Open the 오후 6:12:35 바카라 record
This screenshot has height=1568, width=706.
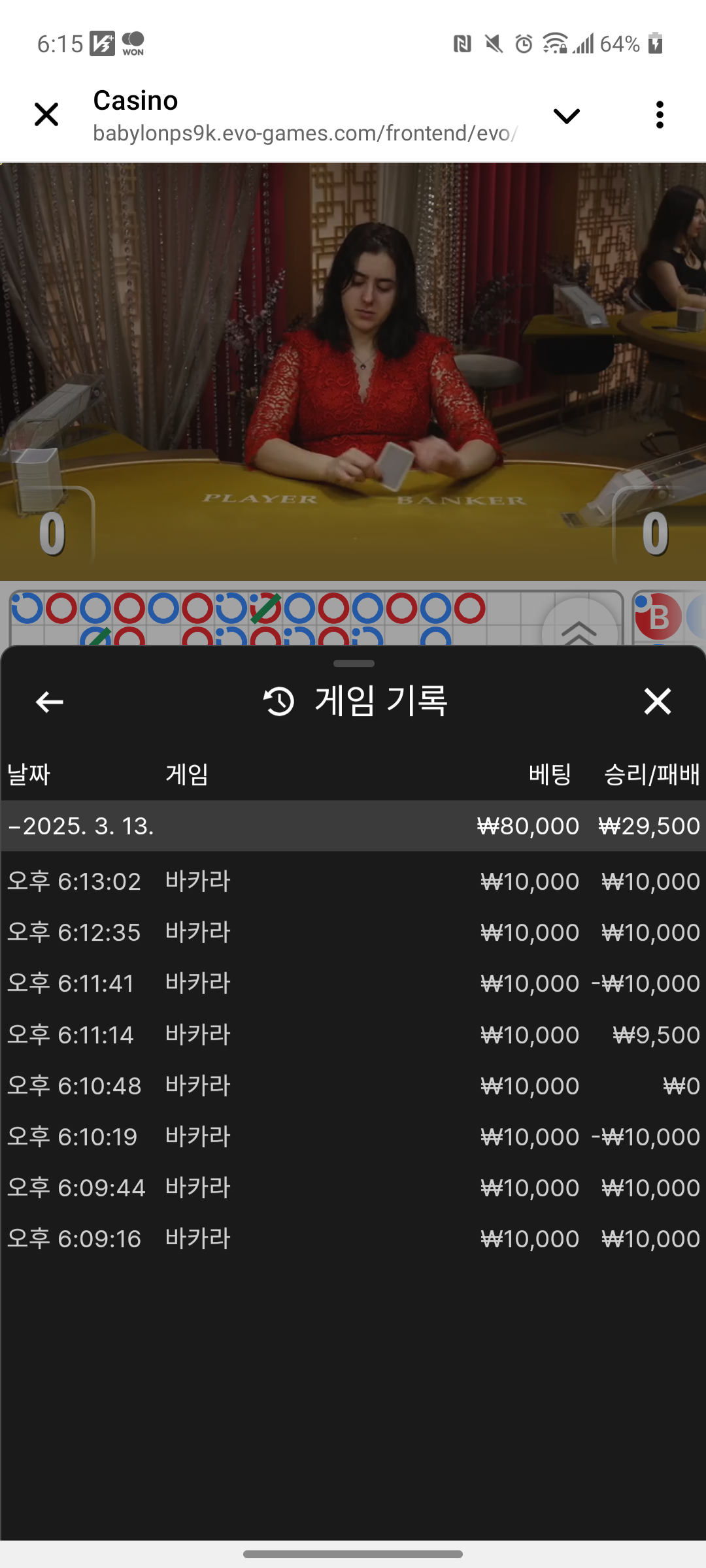click(353, 932)
